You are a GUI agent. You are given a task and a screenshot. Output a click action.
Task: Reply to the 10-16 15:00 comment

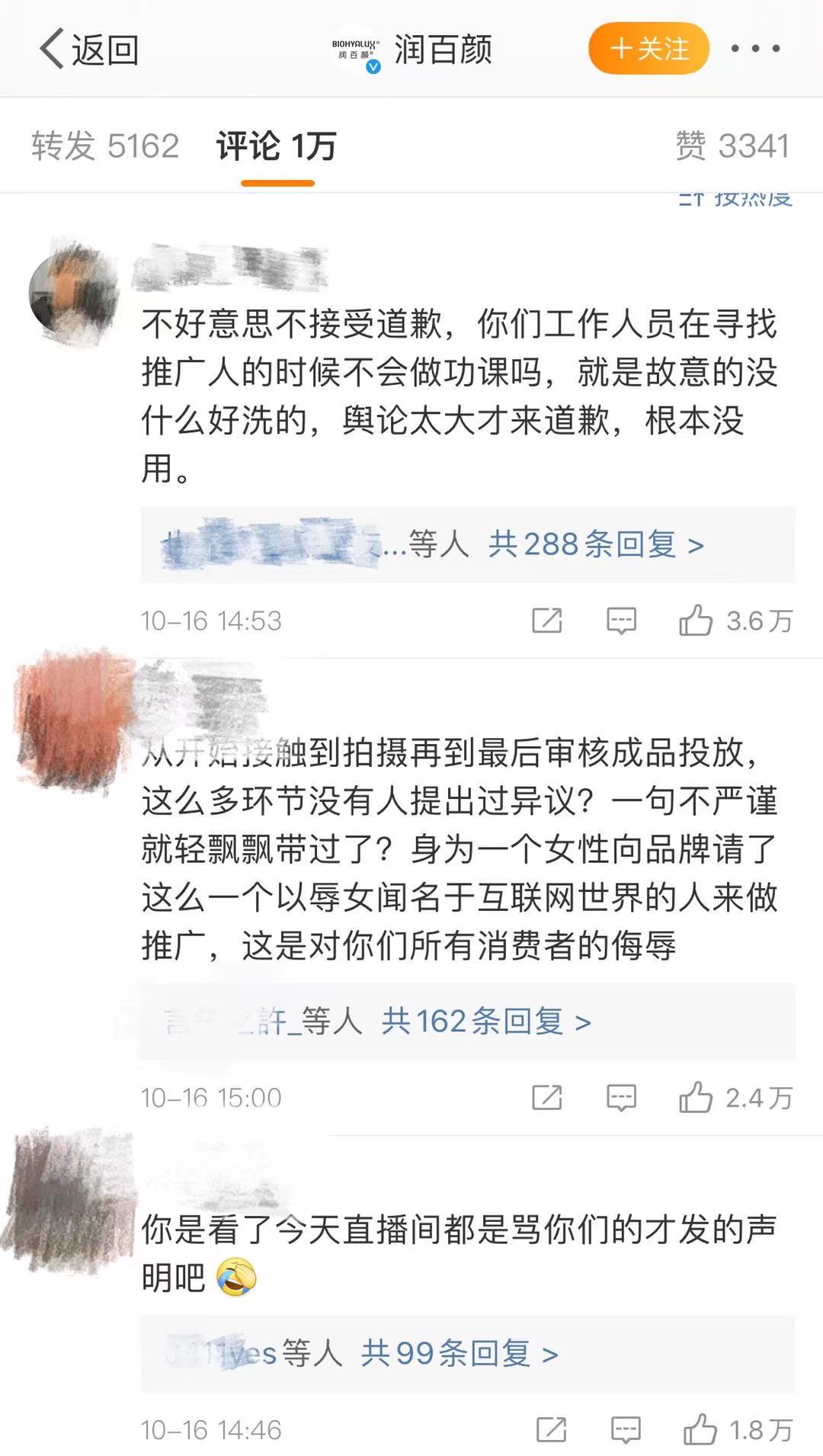pyautogui.click(x=621, y=1098)
